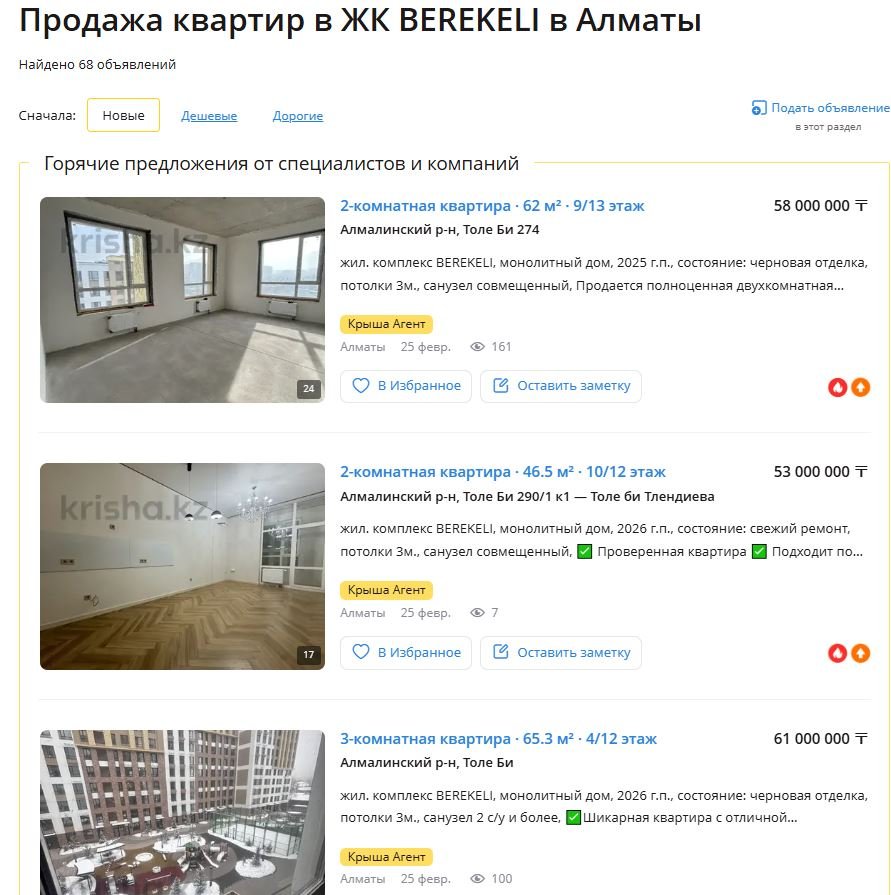Screen dimensions: 891x895
Task: Sort listings by Дешевые
Action: 209,116
